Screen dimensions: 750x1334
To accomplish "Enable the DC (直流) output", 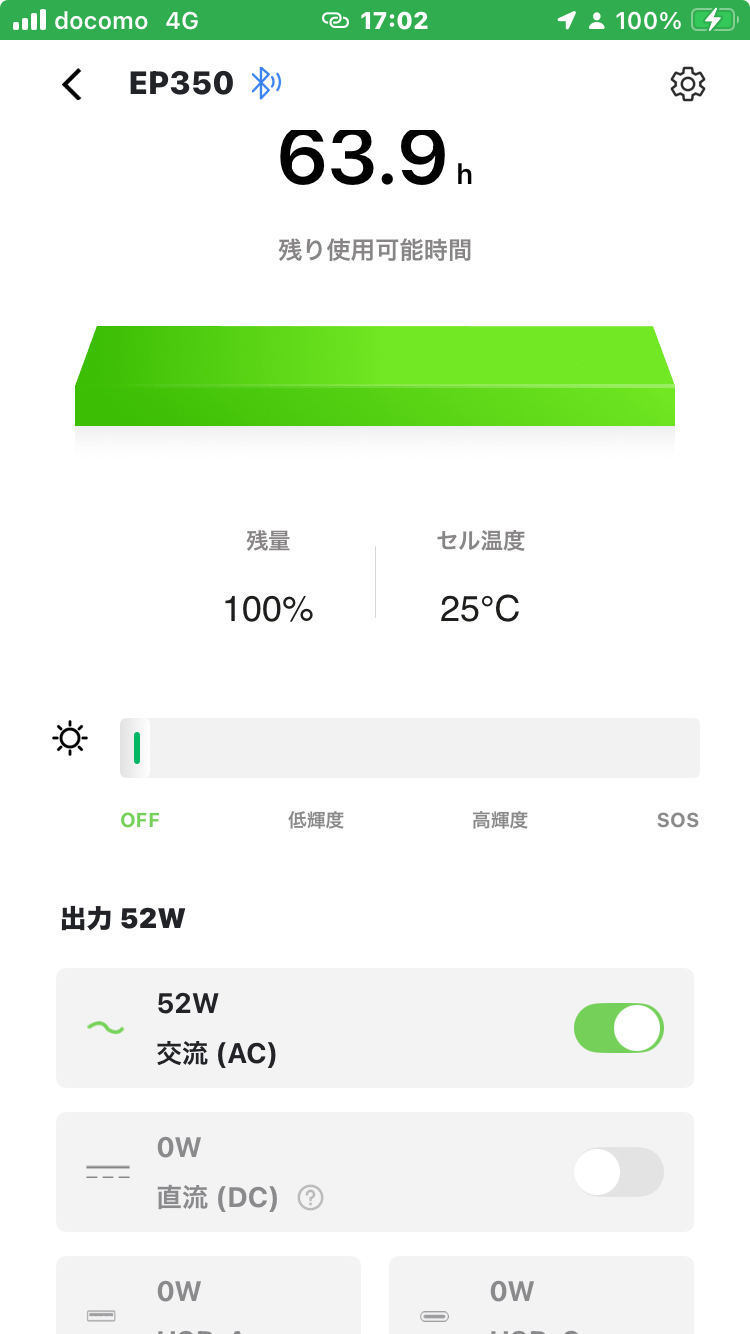I will [x=618, y=1172].
